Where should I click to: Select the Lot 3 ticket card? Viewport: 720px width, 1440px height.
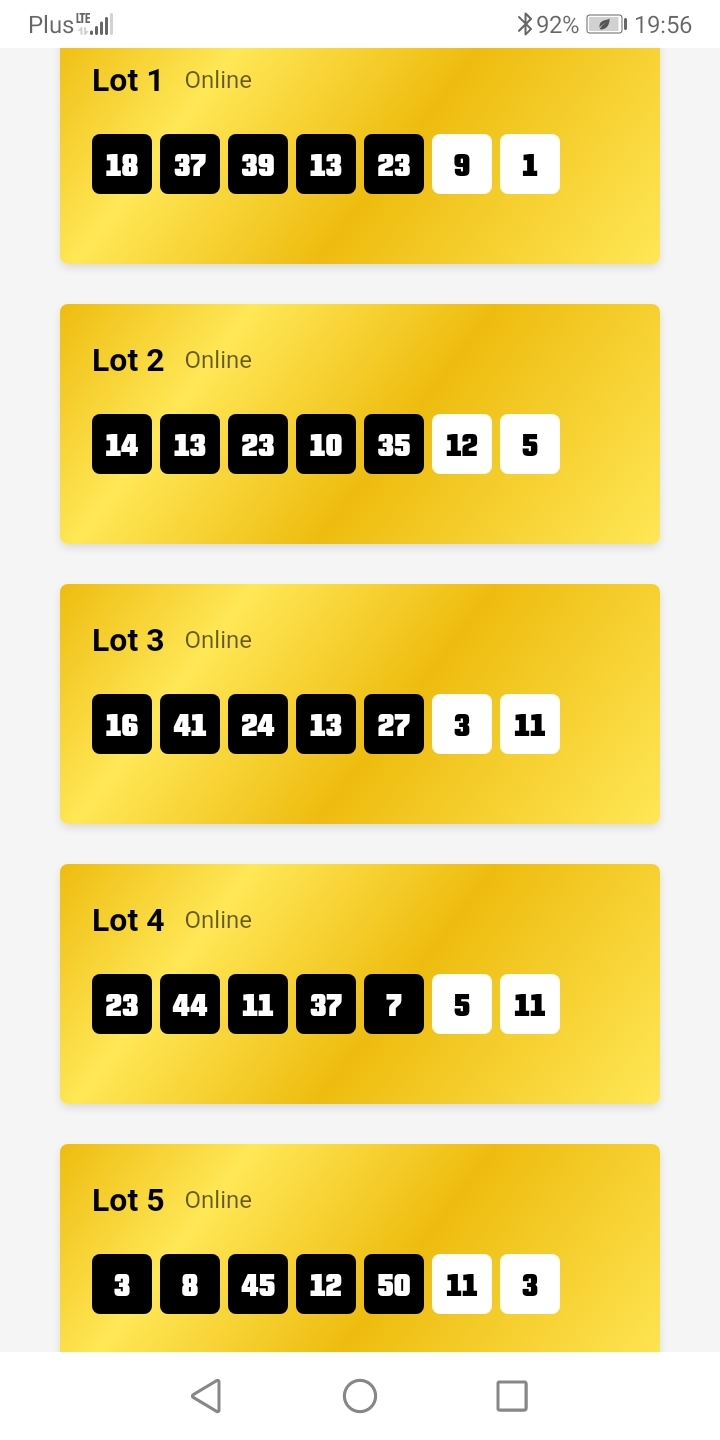(x=360, y=704)
